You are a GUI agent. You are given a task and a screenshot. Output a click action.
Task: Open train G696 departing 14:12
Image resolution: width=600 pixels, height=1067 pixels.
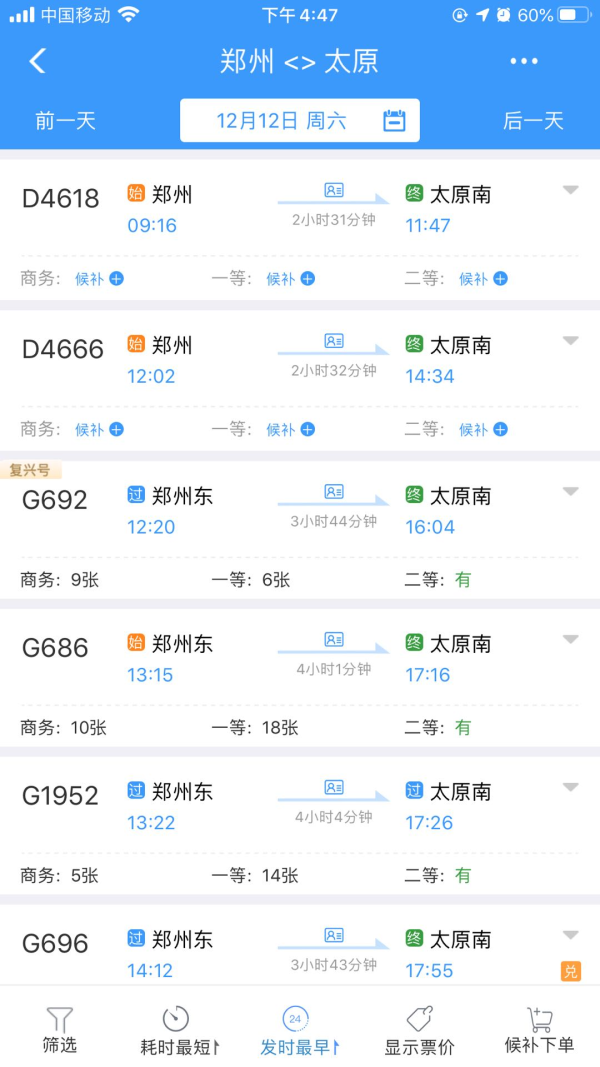coord(300,955)
